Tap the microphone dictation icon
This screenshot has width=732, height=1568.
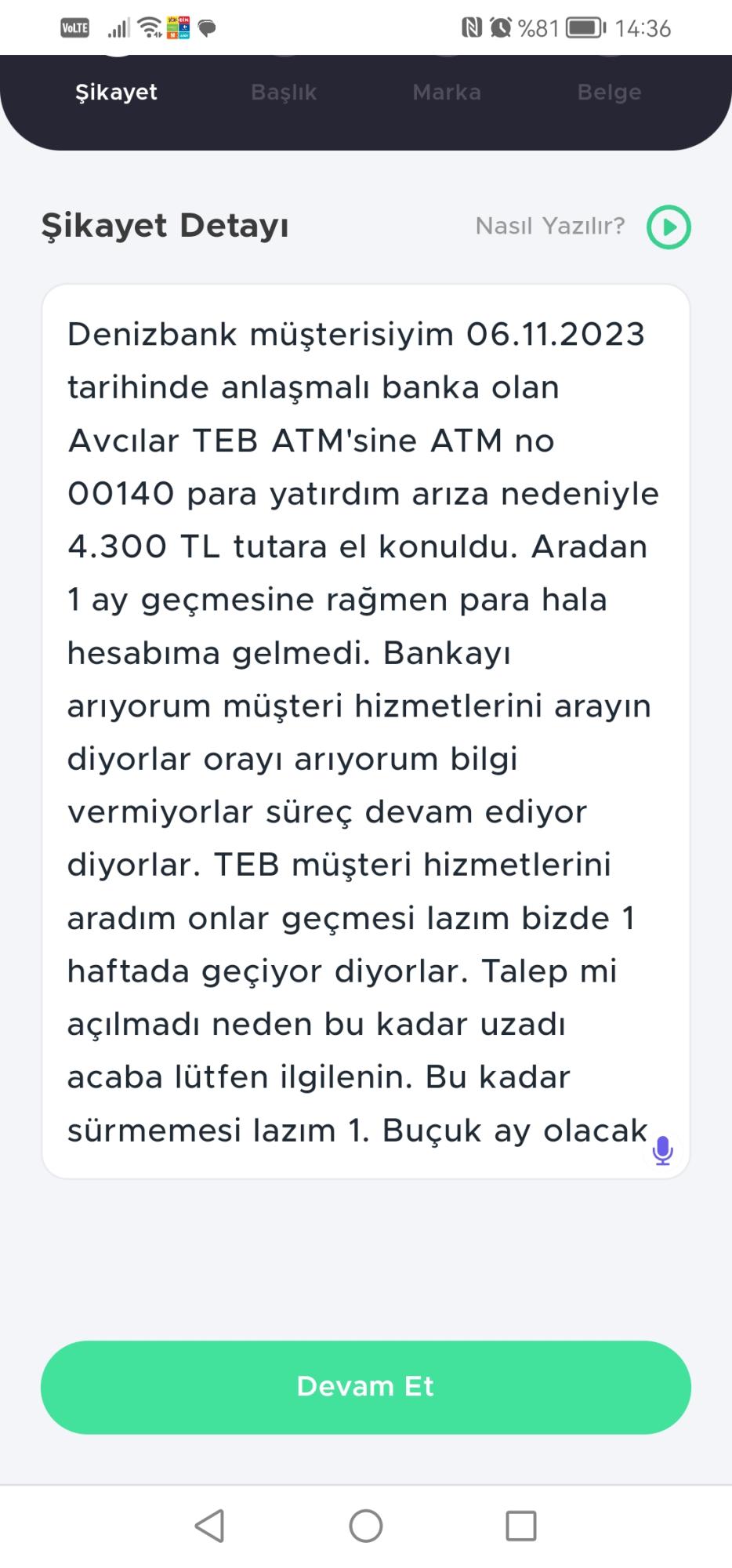click(x=662, y=1149)
